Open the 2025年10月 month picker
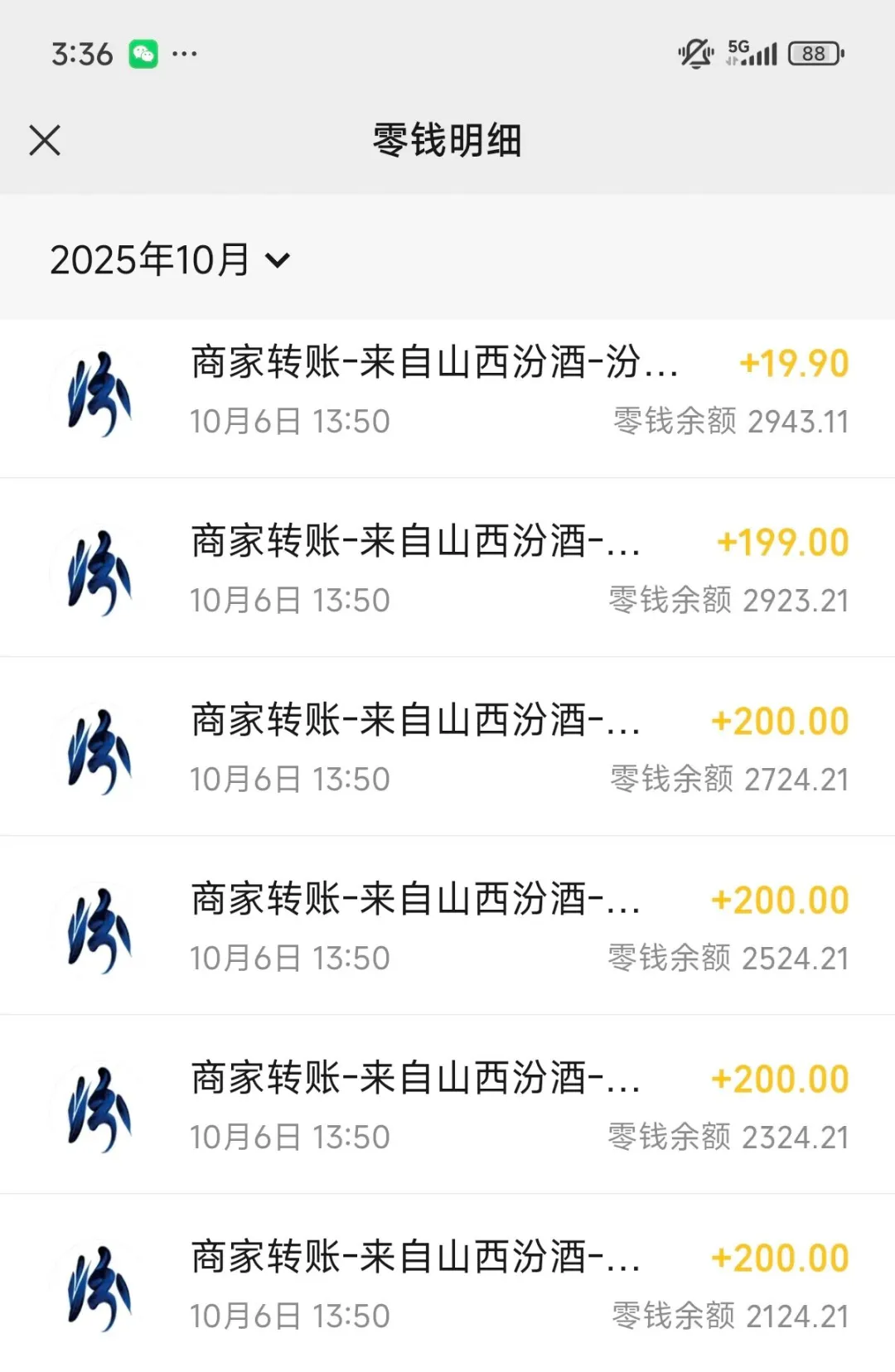895x1372 pixels. click(x=170, y=260)
